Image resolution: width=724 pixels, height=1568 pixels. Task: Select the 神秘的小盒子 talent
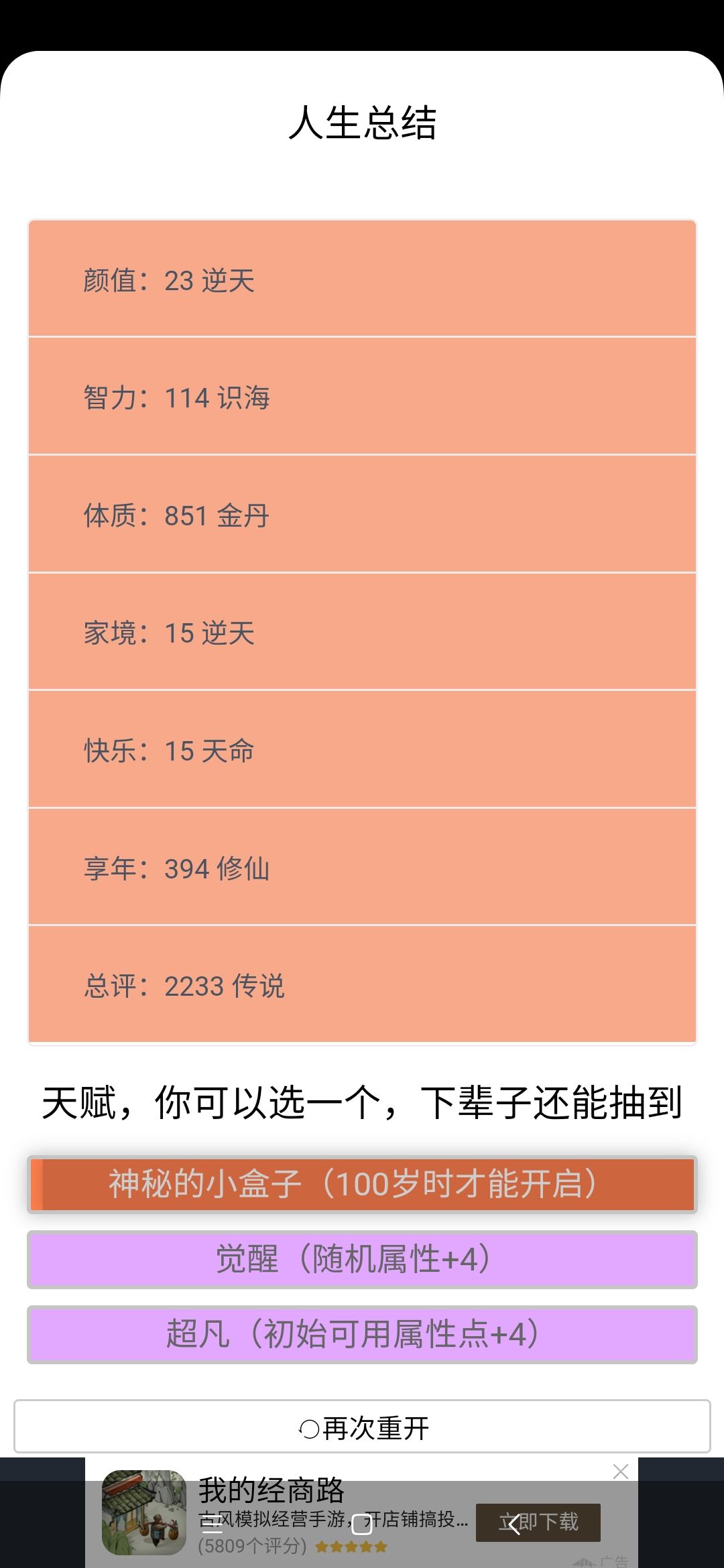(x=362, y=1184)
